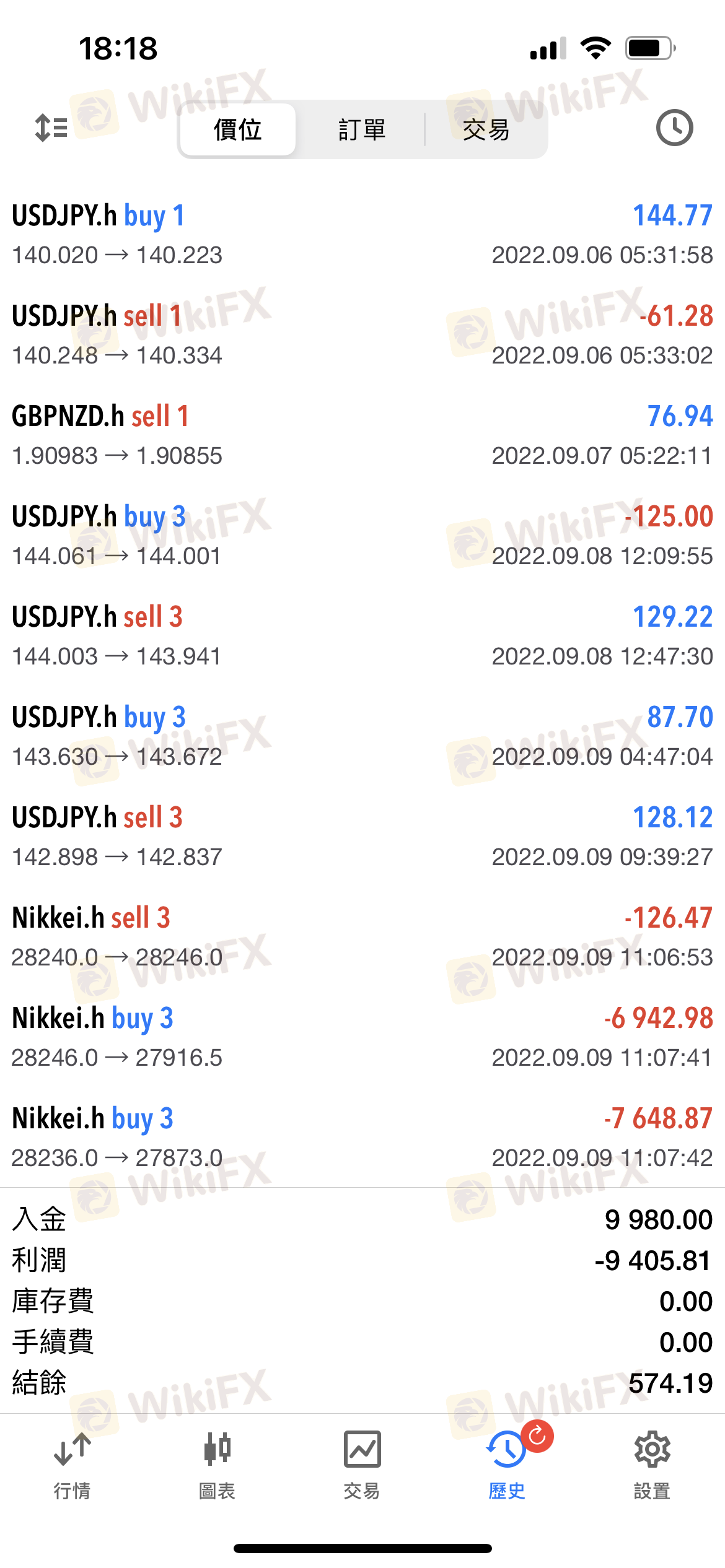This screenshot has width=725, height=1568.
Task: Select the 價位 segment
Action: click(237, 130)
